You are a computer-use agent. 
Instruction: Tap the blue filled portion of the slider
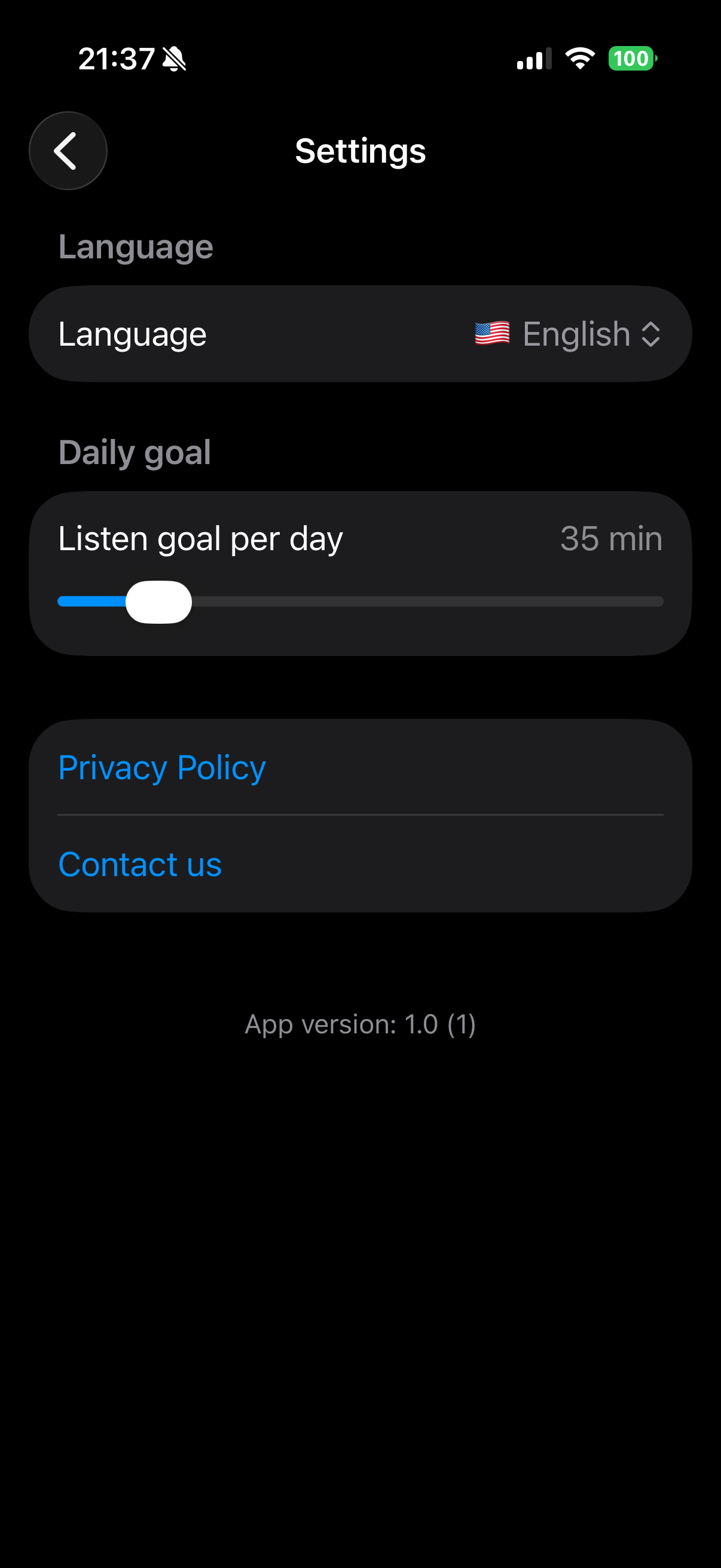pos(91,601)
